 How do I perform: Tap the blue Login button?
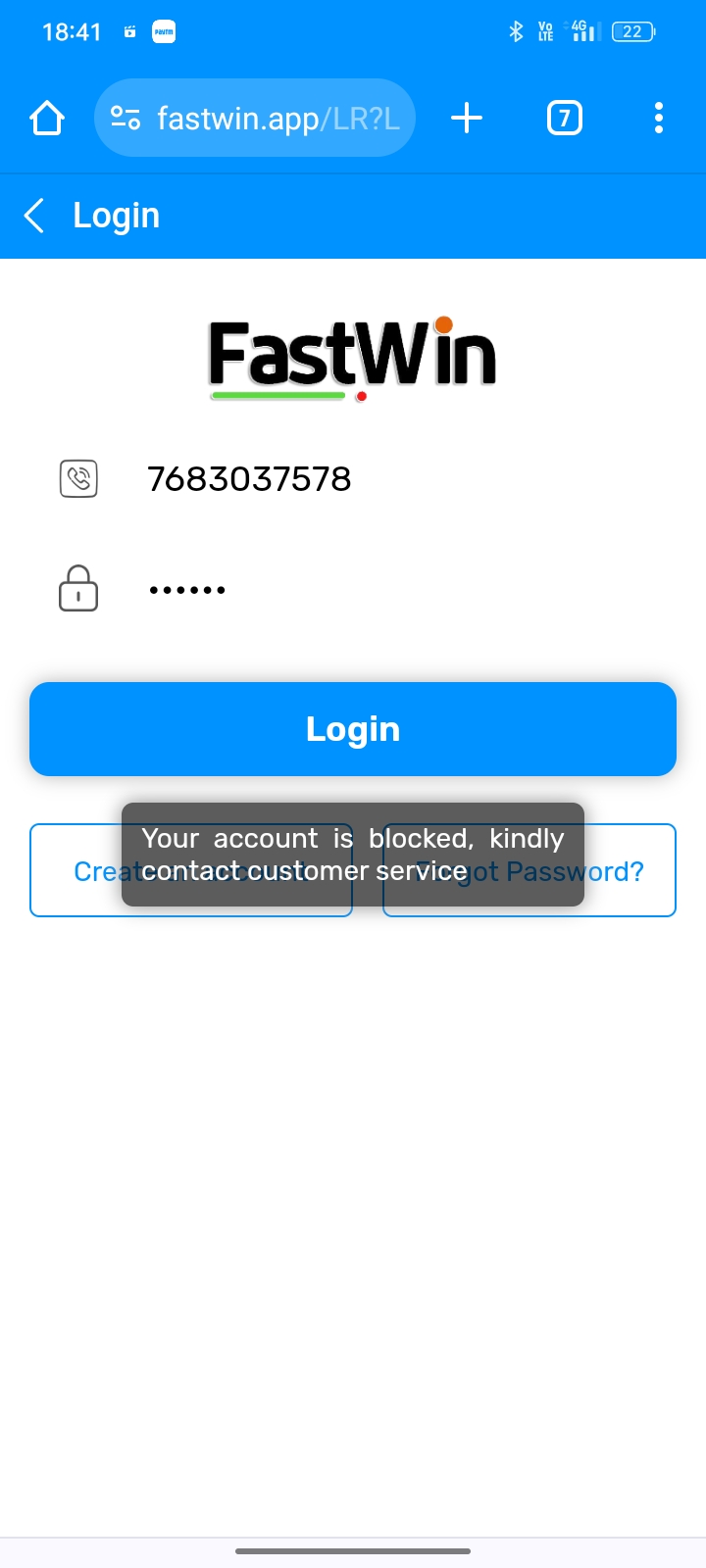click(353, 729)
